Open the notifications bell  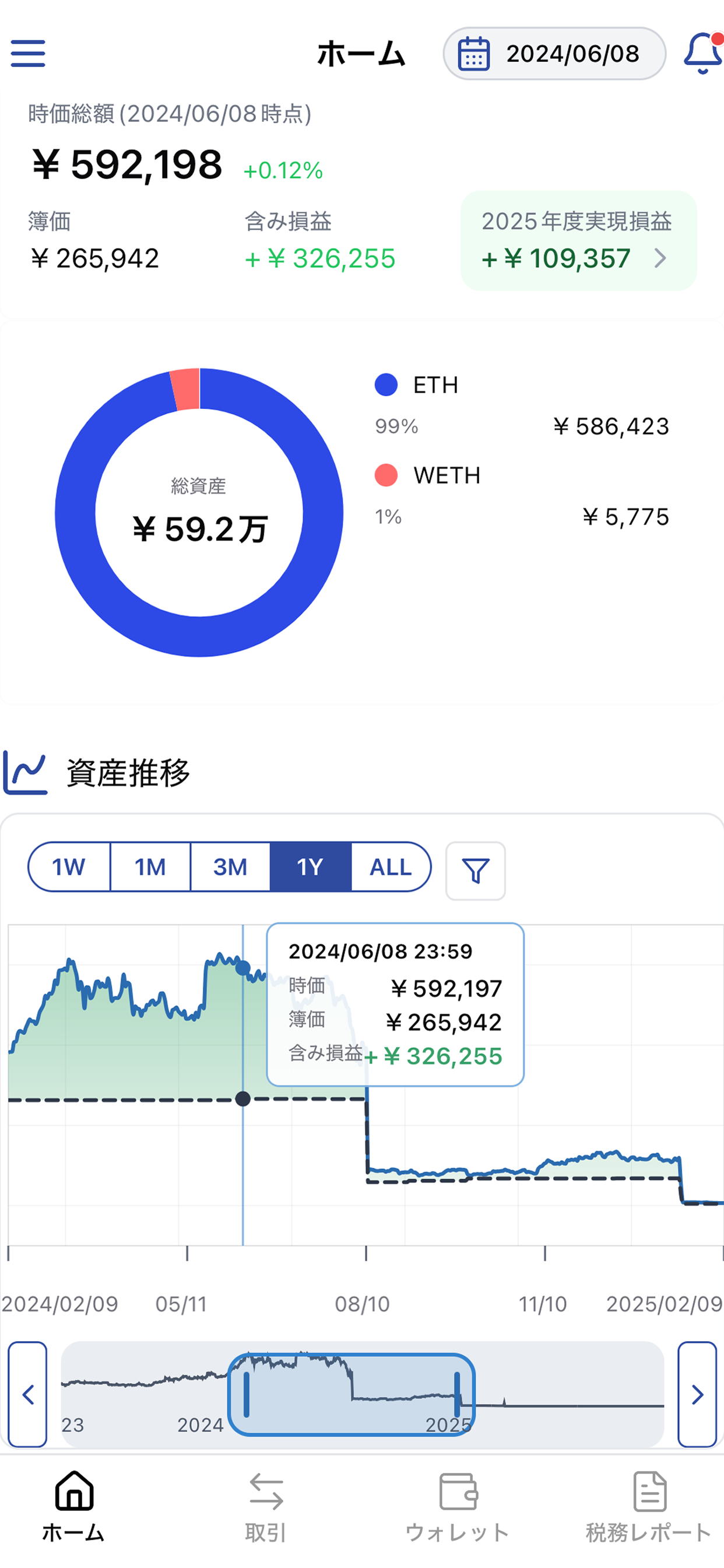(702, 54)
